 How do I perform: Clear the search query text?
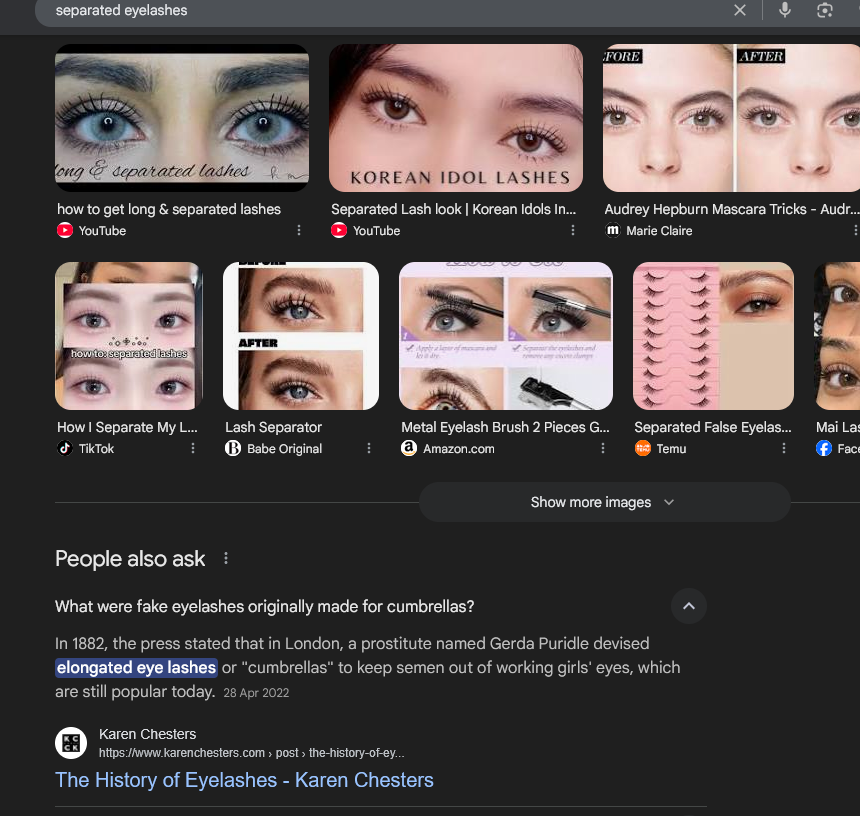click(x=739, y=10)
